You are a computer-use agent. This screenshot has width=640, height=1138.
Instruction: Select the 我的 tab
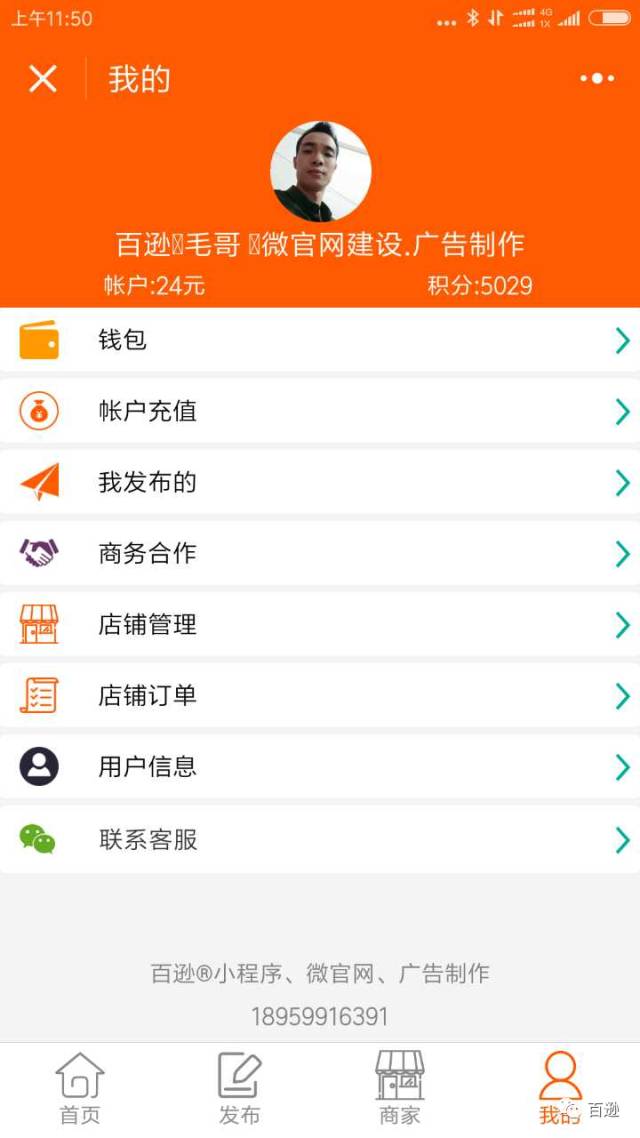[559, 1089]
